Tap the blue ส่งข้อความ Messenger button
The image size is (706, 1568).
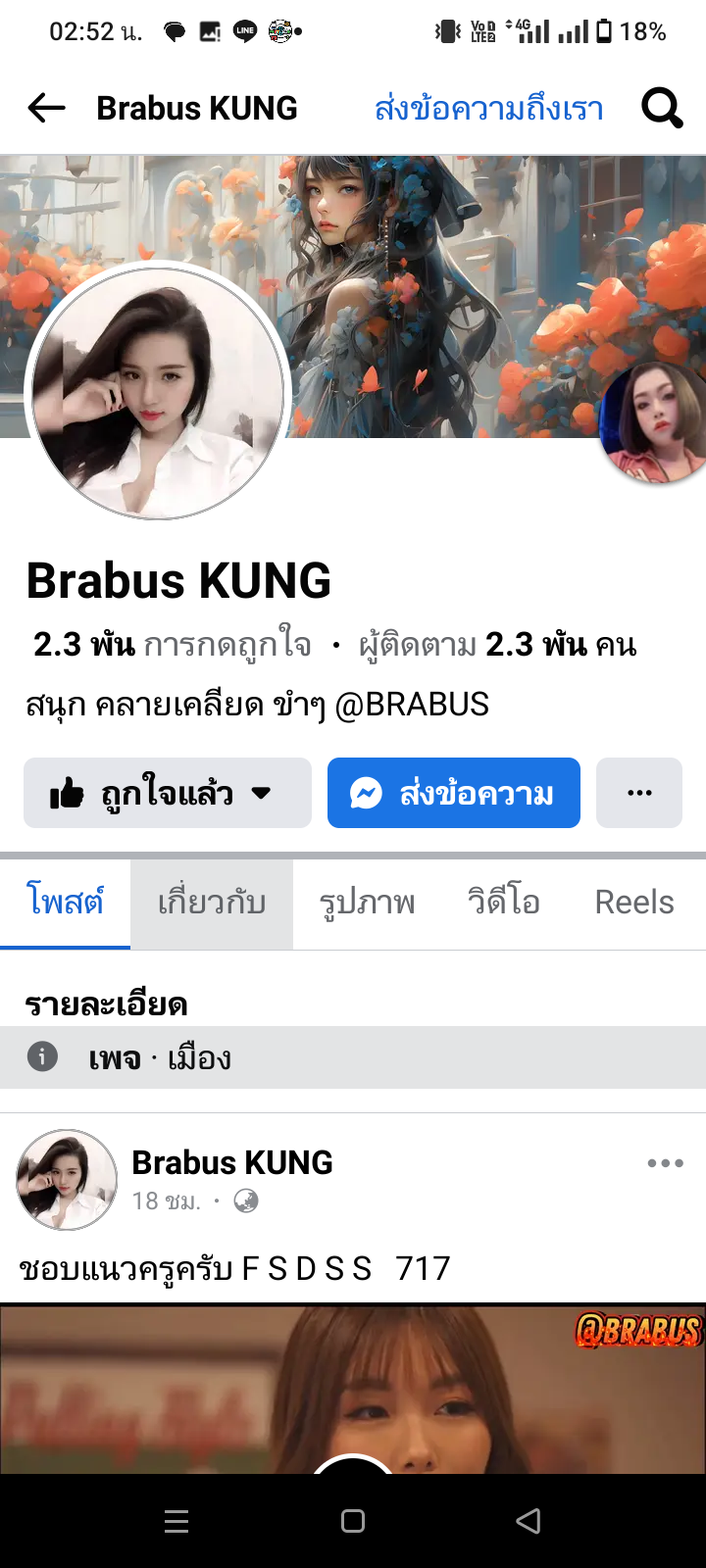[454, 793]
